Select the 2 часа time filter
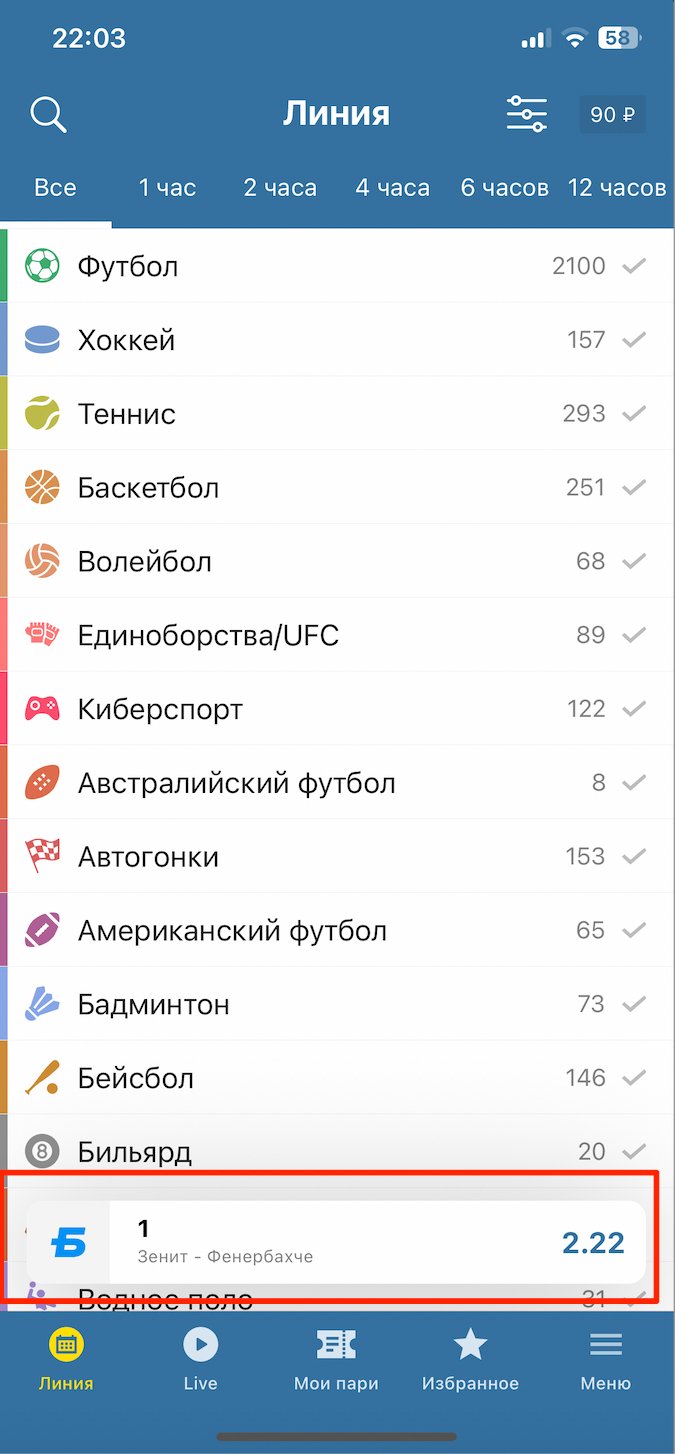675x1454 pixels. point(280,188)
